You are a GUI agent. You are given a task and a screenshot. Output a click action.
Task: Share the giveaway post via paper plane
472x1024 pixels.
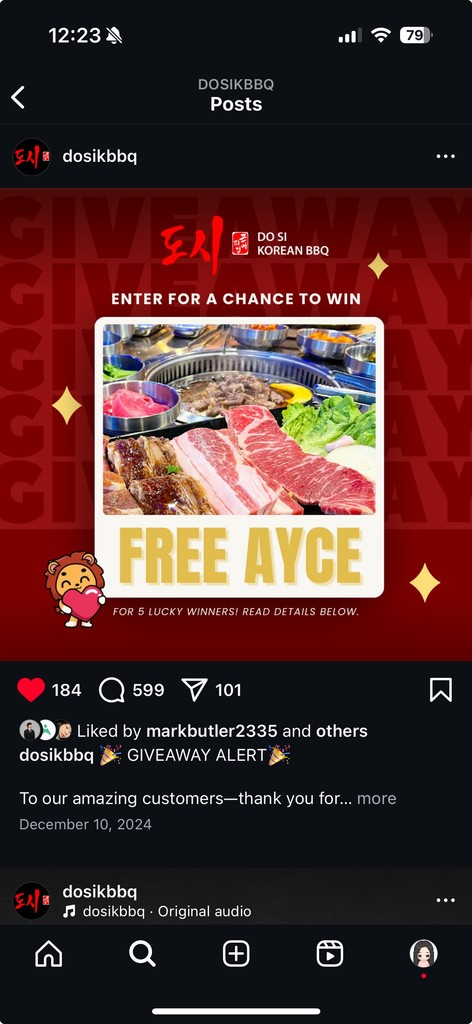click(194, 690)
